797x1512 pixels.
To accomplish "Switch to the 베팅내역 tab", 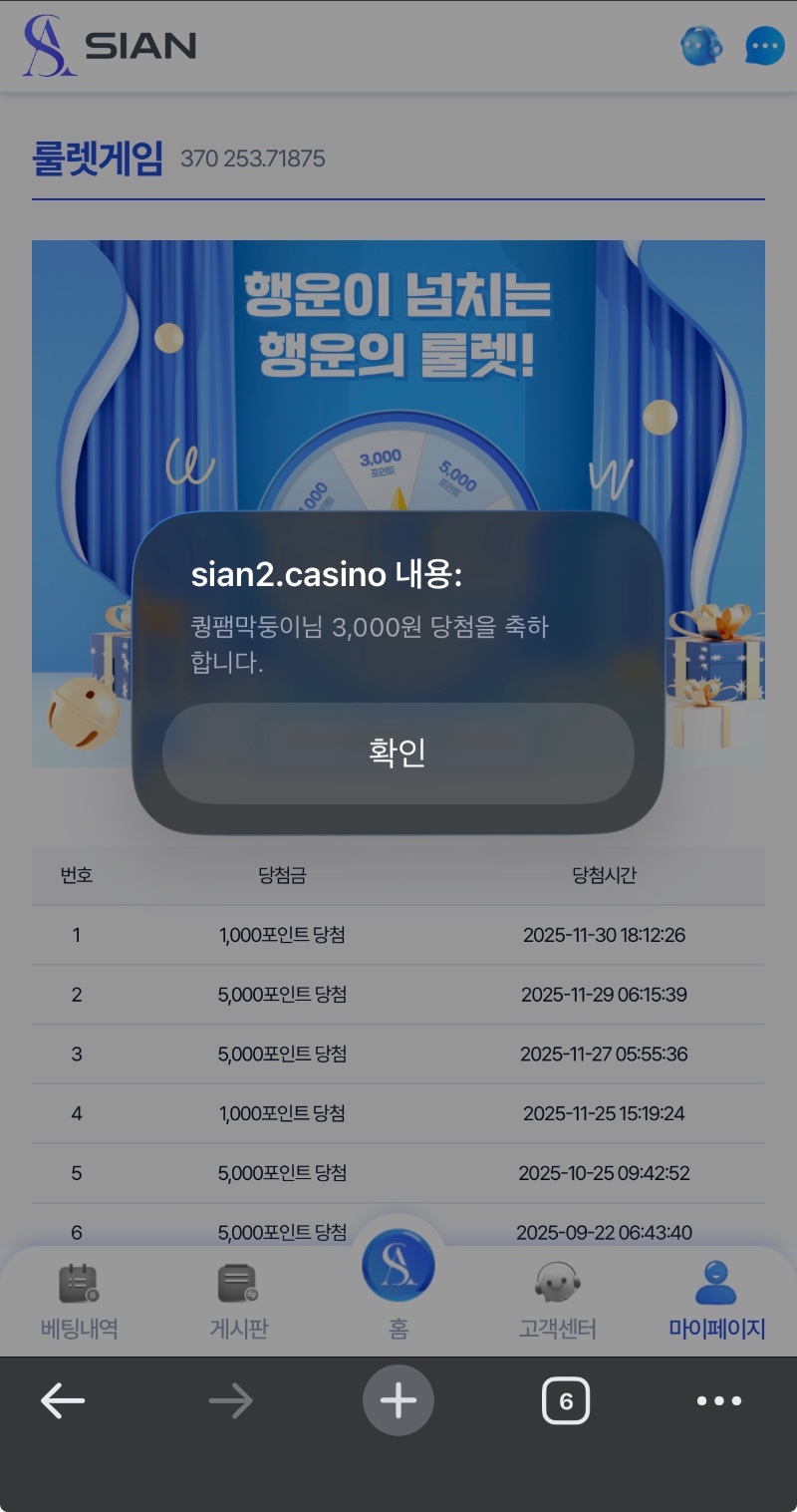I will [79, 1301].
